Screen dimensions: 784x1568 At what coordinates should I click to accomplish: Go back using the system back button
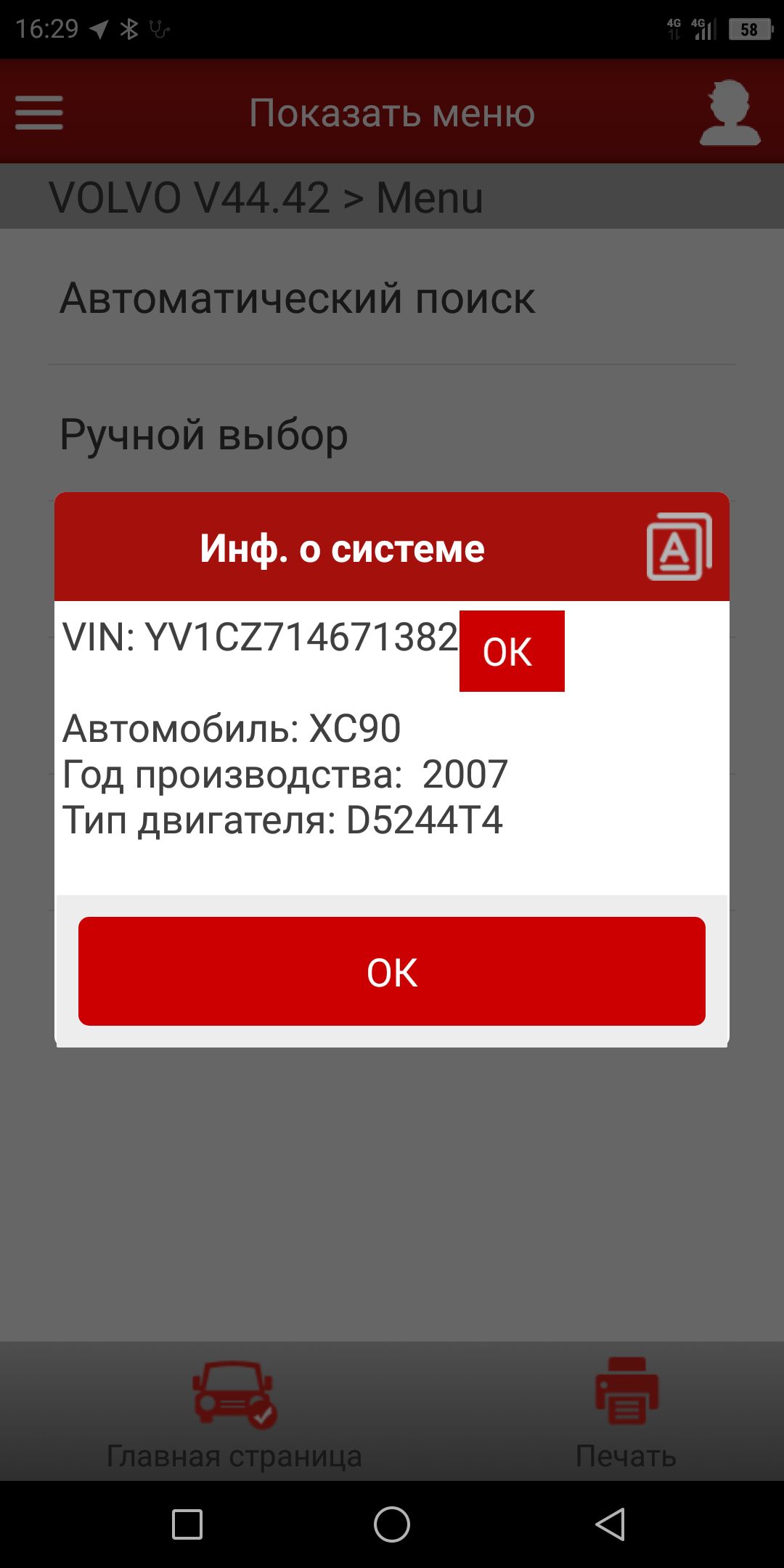(x=611, y=1524)
